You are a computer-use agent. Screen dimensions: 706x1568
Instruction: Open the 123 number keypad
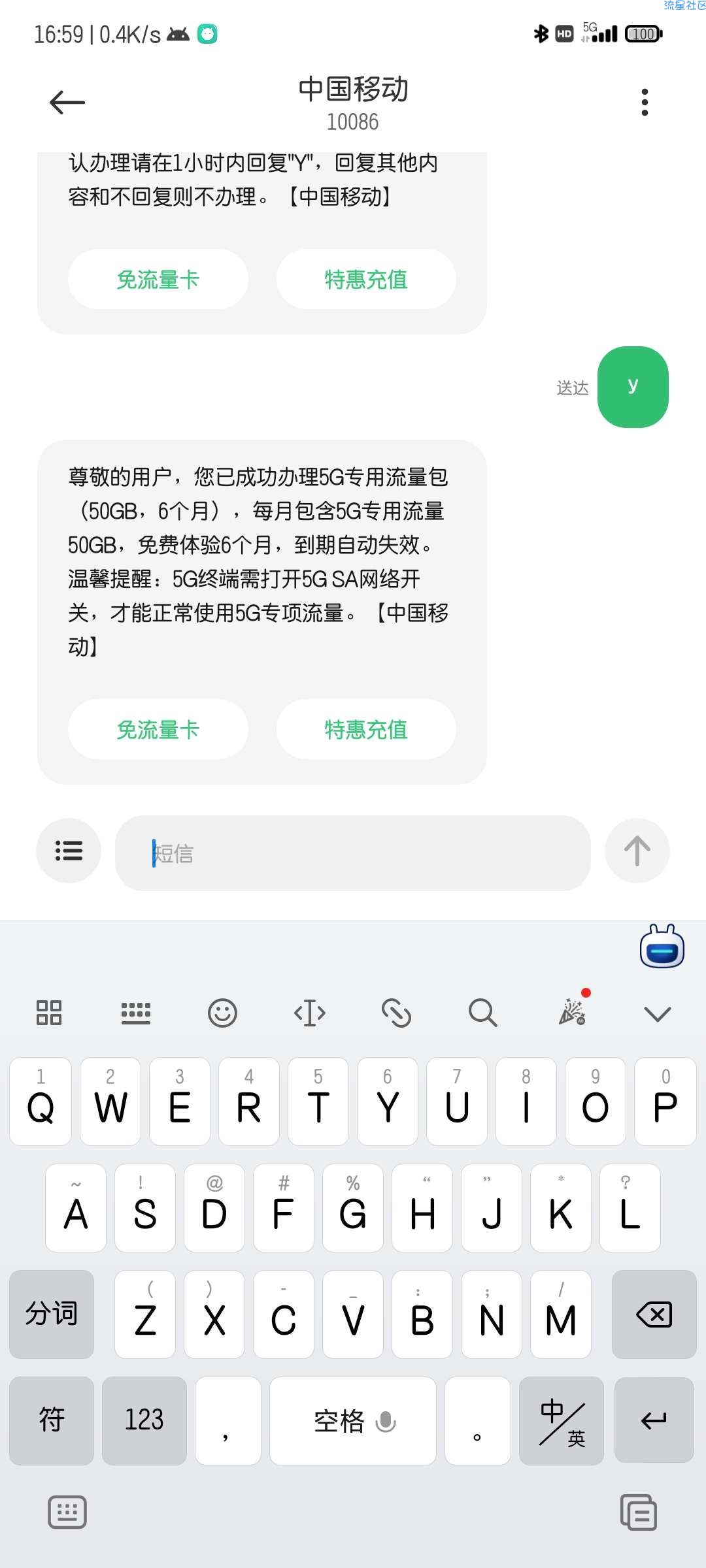tap(144, 1420)
